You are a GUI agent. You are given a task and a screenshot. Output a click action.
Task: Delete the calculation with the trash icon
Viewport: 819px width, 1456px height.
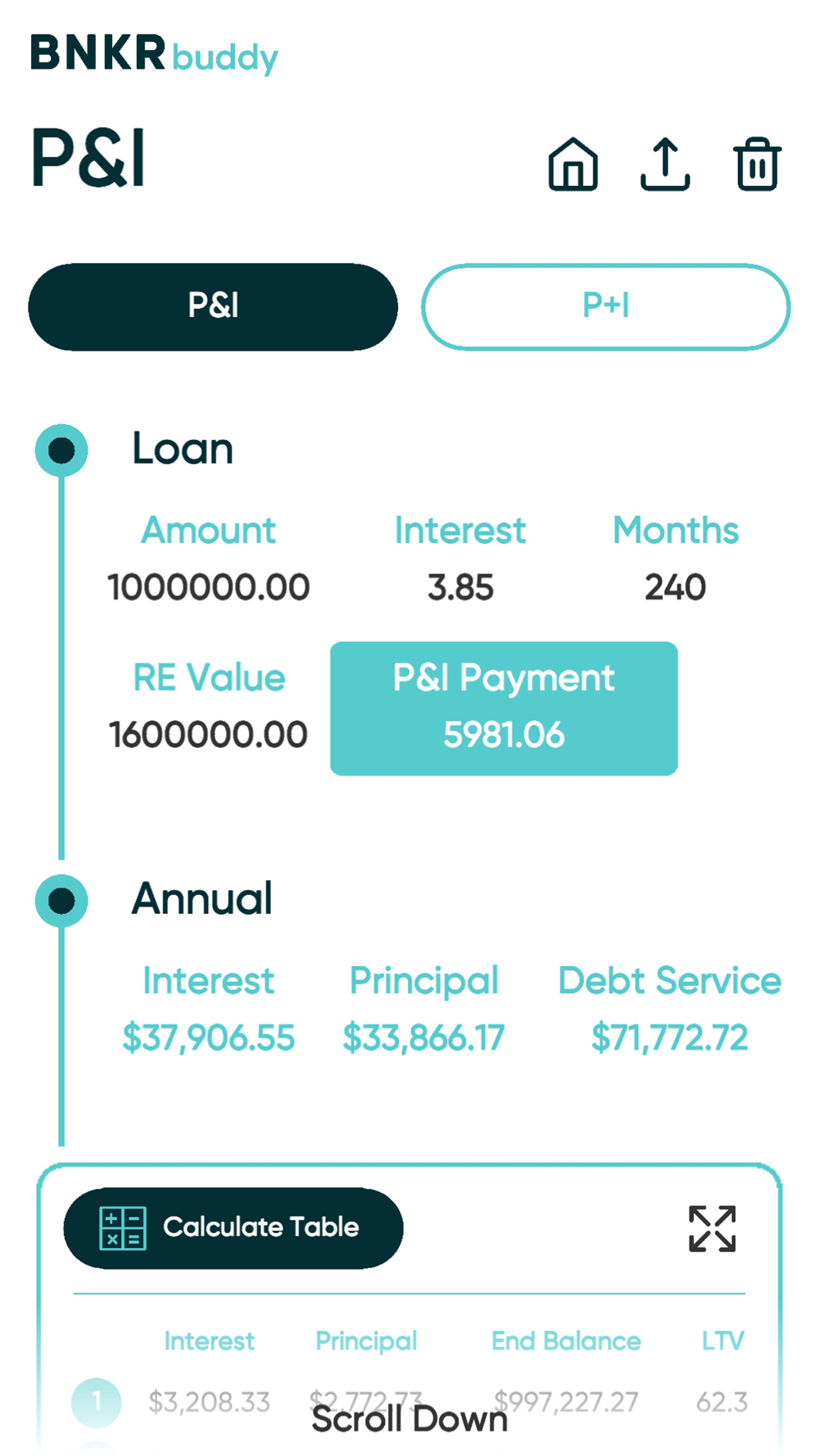click(x=758, y=164)
